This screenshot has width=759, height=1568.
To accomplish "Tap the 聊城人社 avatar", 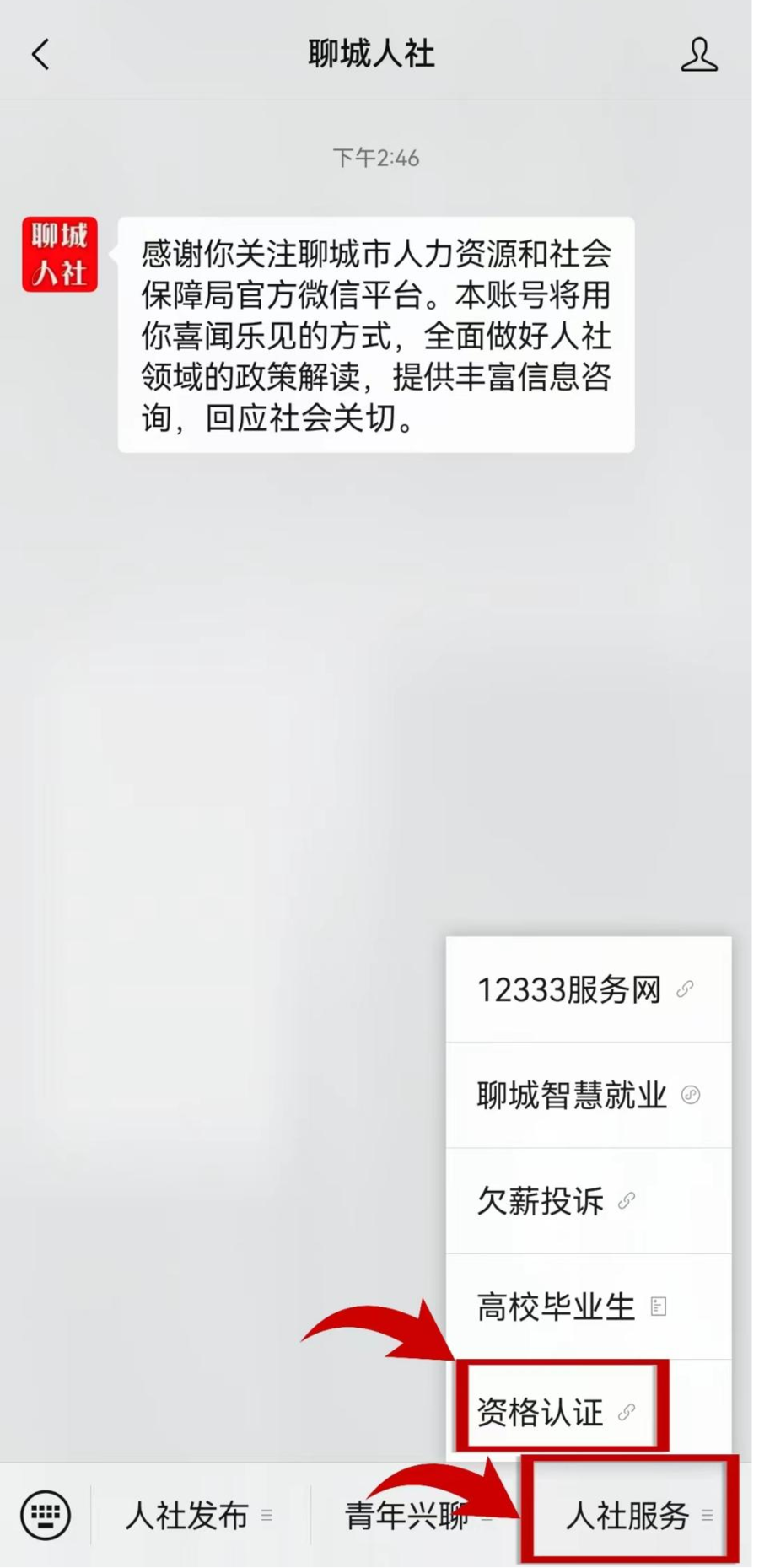I will [60, 254].
